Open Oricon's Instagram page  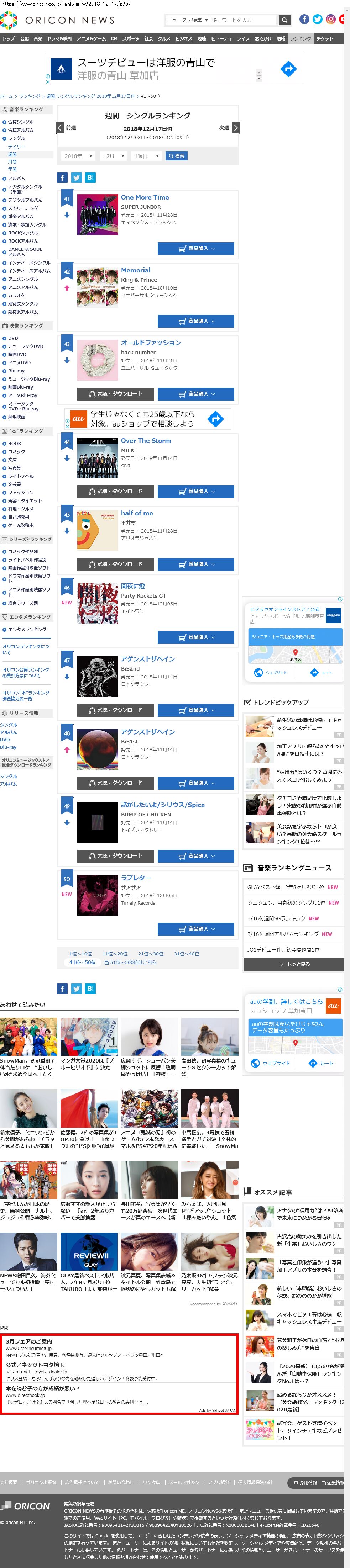[330, 20]
